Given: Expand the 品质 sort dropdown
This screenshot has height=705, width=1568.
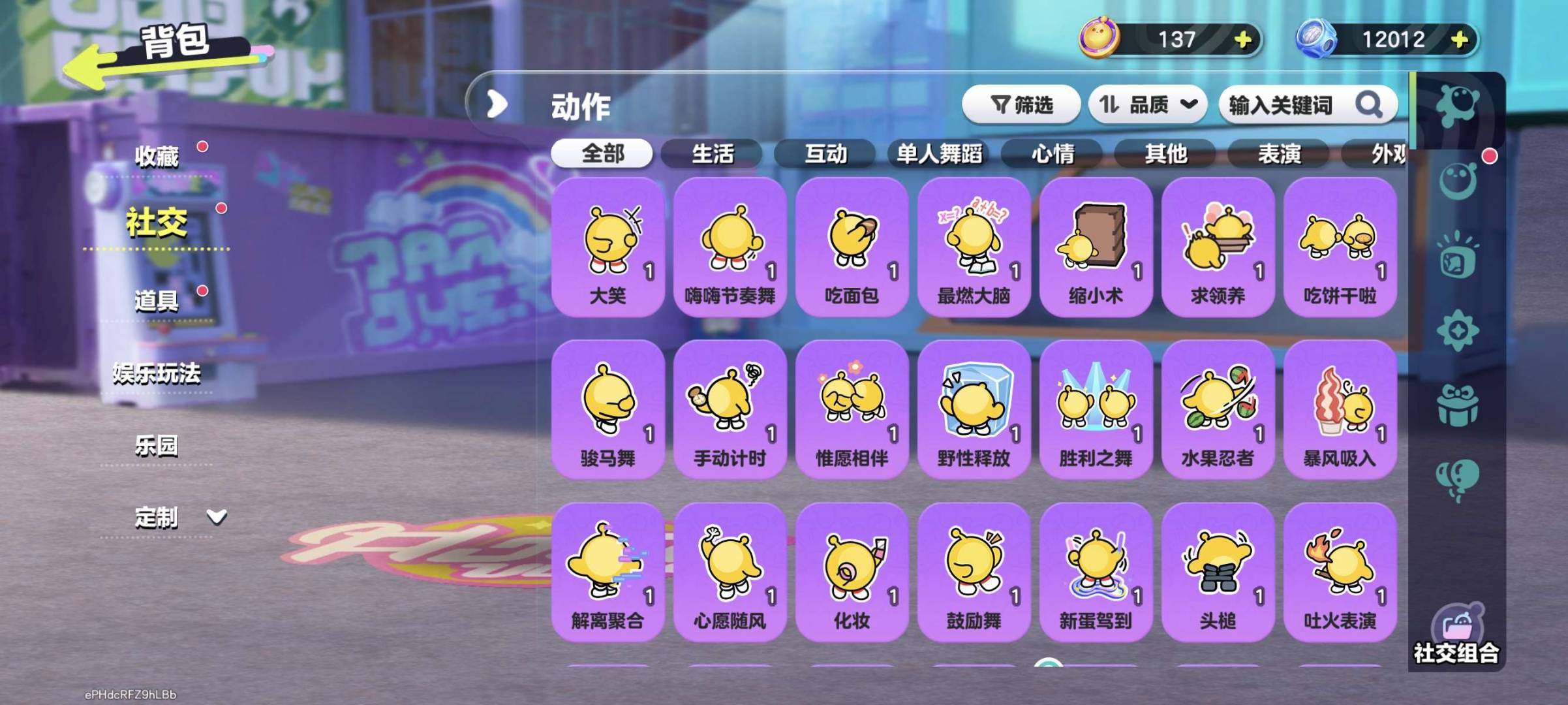Looking at the screenshot, I should pyautogui.click(x=1148, y=104).
